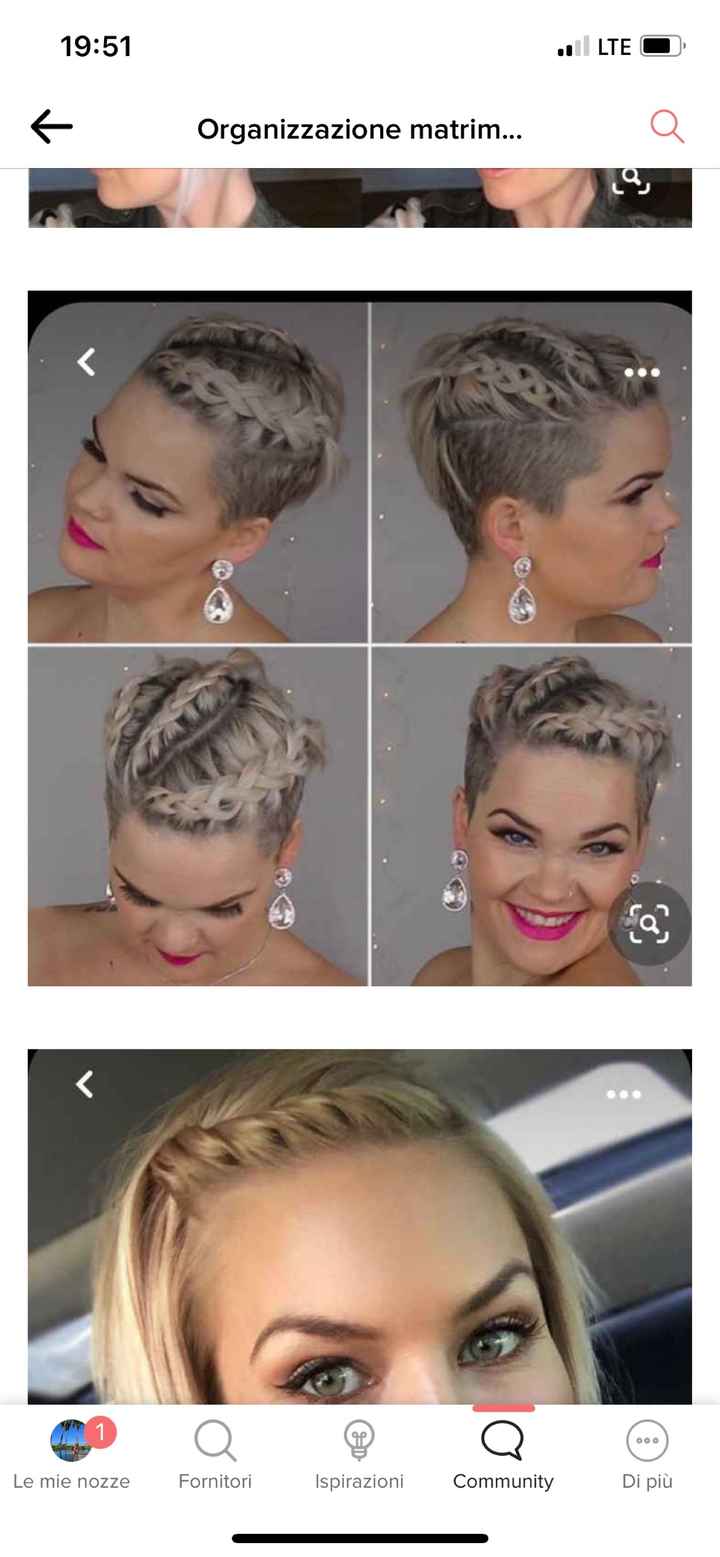Go back using the top arrow
The image size is (720, 1557).
click(x=51, y=127)
